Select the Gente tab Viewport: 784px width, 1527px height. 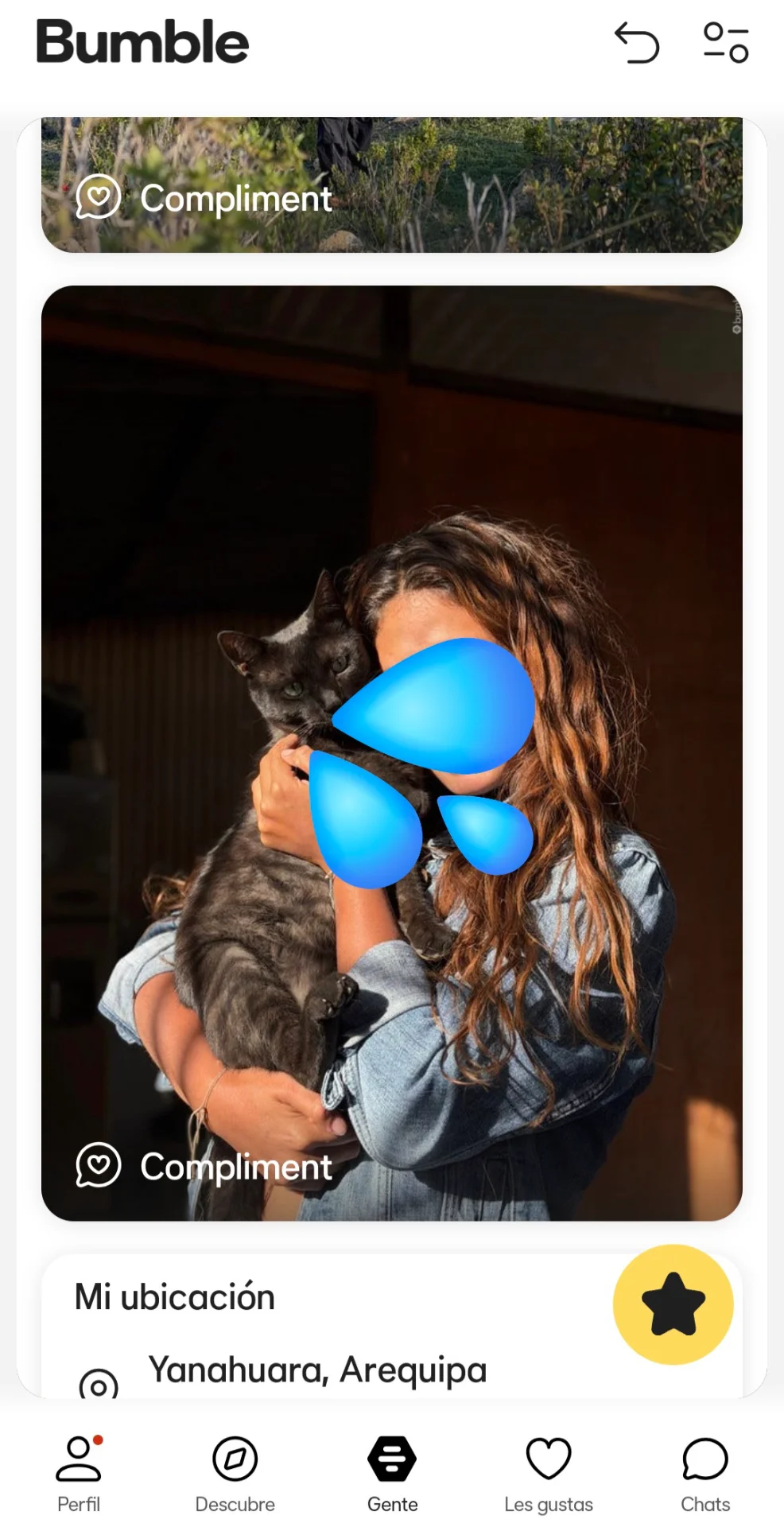(392, 1472)
